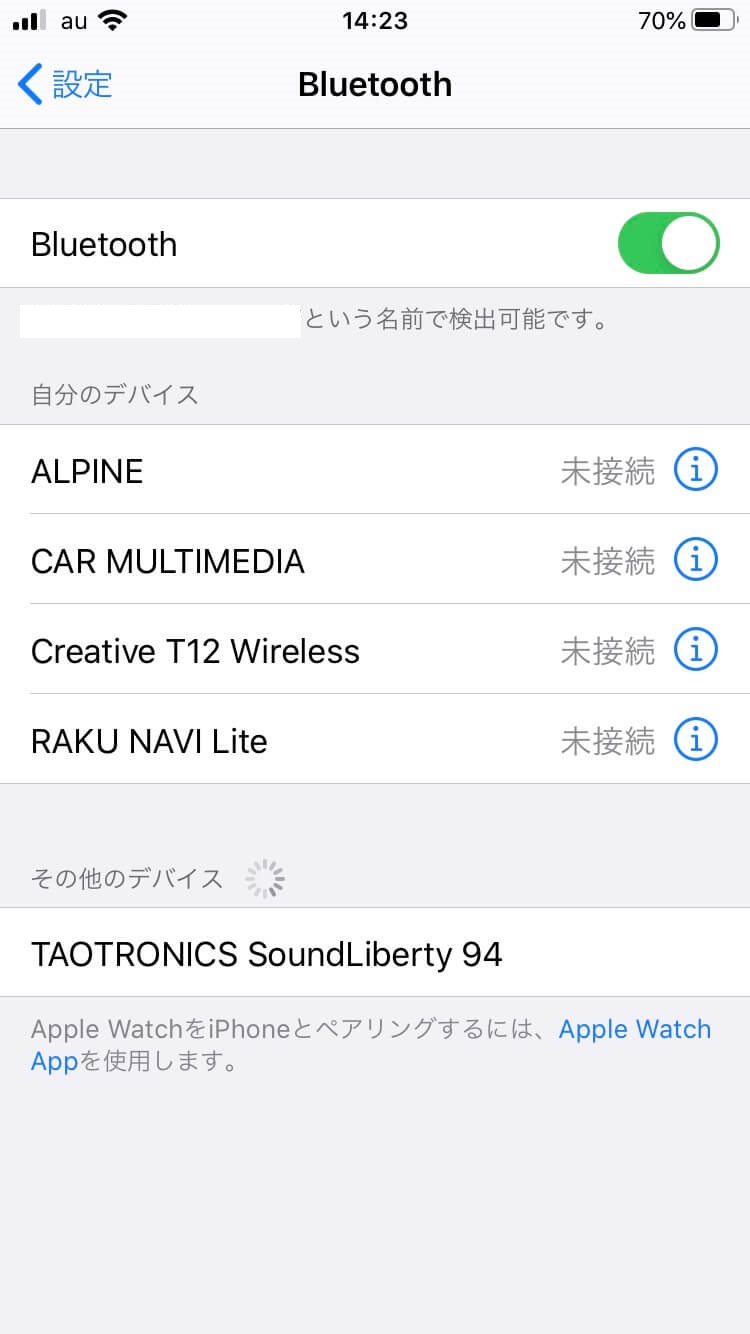Screen dimensions: 750x1334
Task: Open info for ALPINE
Action: pos(695,470)
